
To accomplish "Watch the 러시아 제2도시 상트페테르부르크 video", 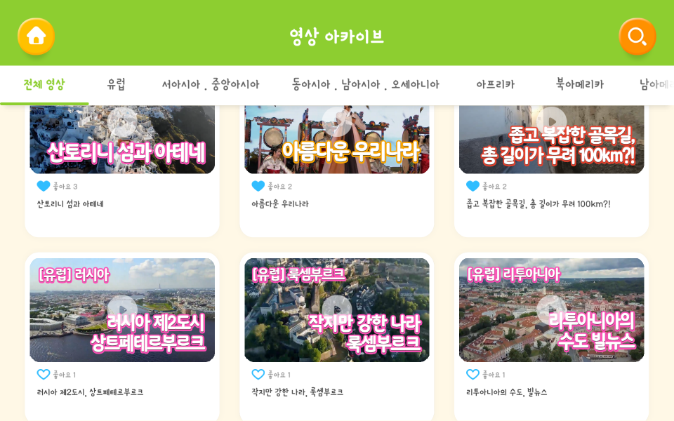I will pos(122,310).
